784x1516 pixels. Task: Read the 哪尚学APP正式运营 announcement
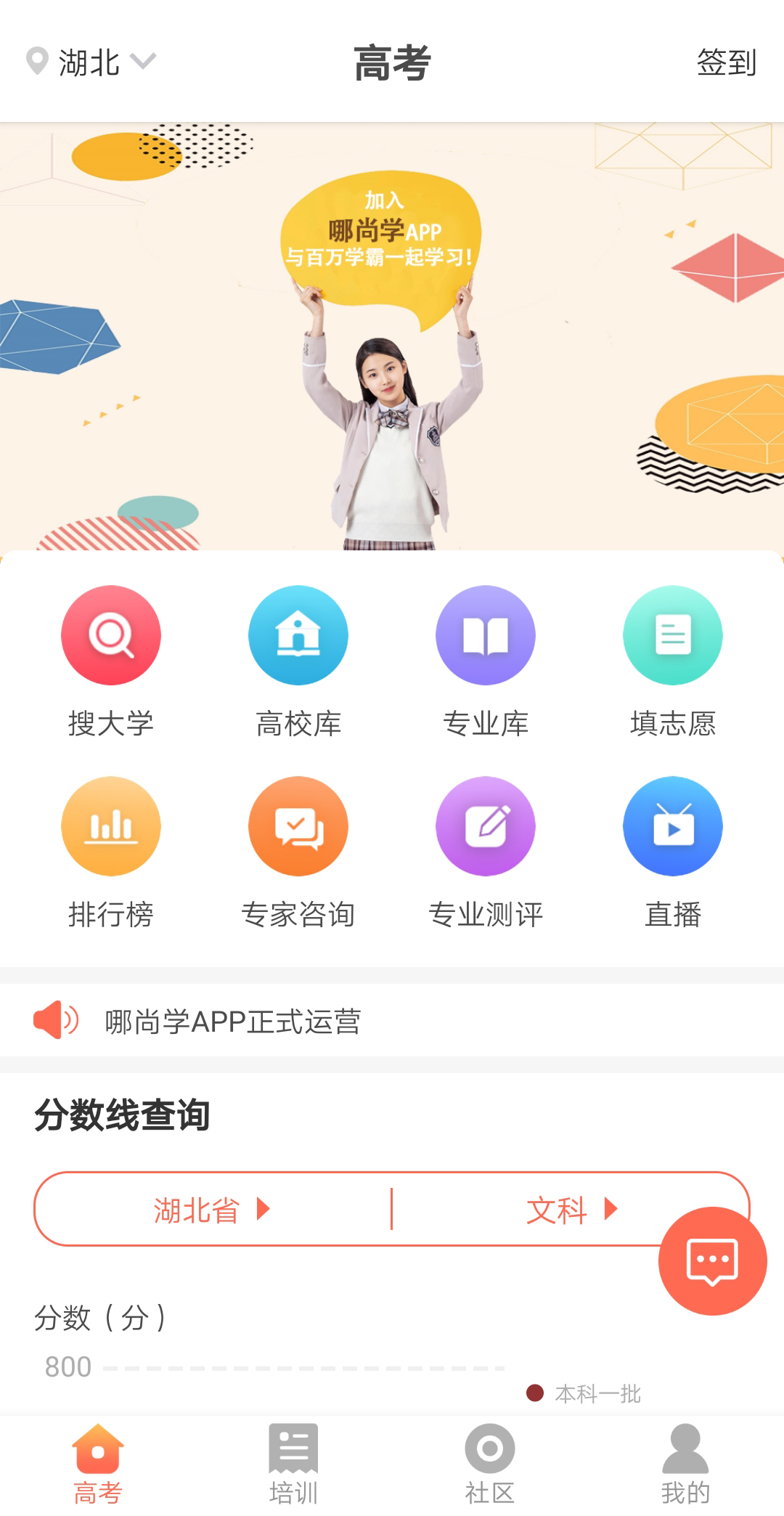tap(232, 1022)
